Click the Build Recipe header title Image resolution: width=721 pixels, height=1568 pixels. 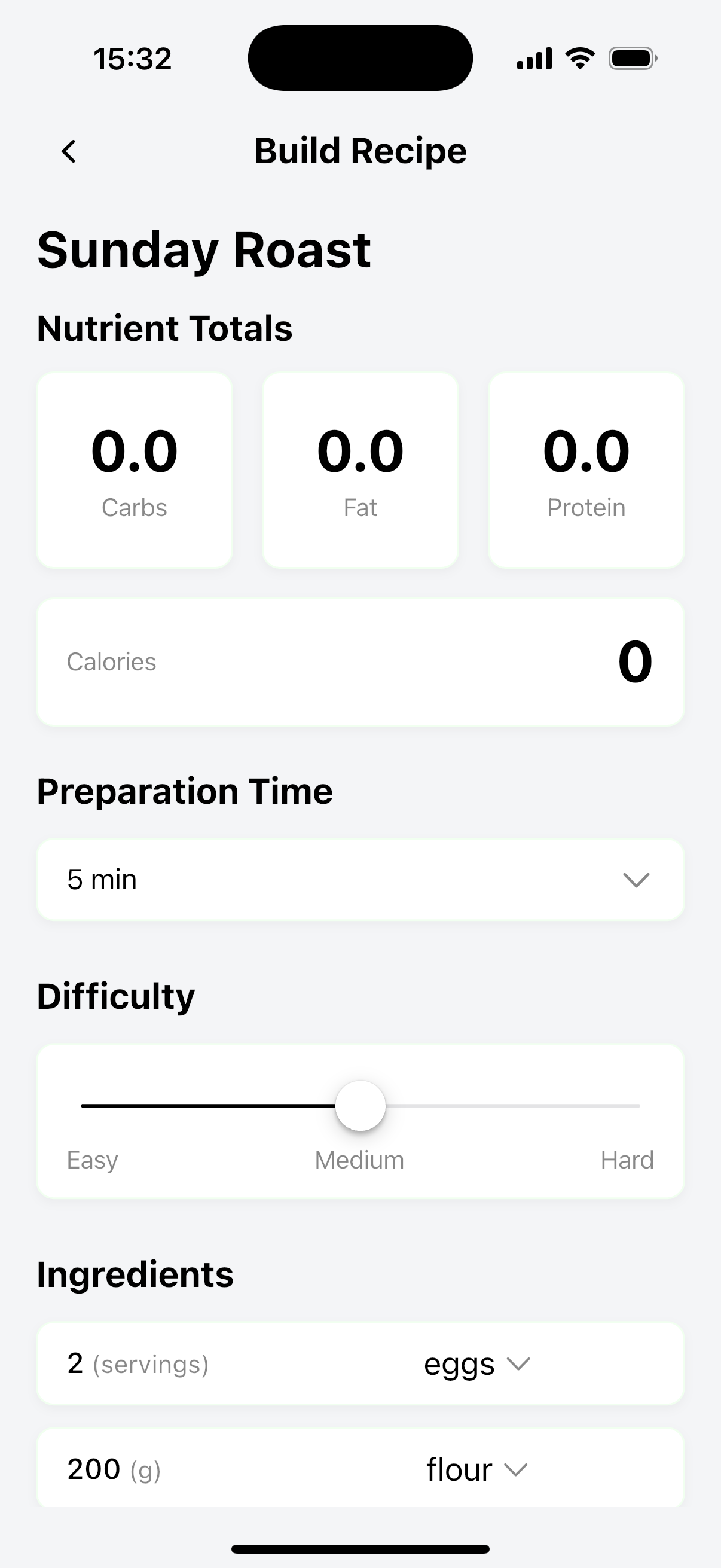pyautogui.click(x=359, y=150)
